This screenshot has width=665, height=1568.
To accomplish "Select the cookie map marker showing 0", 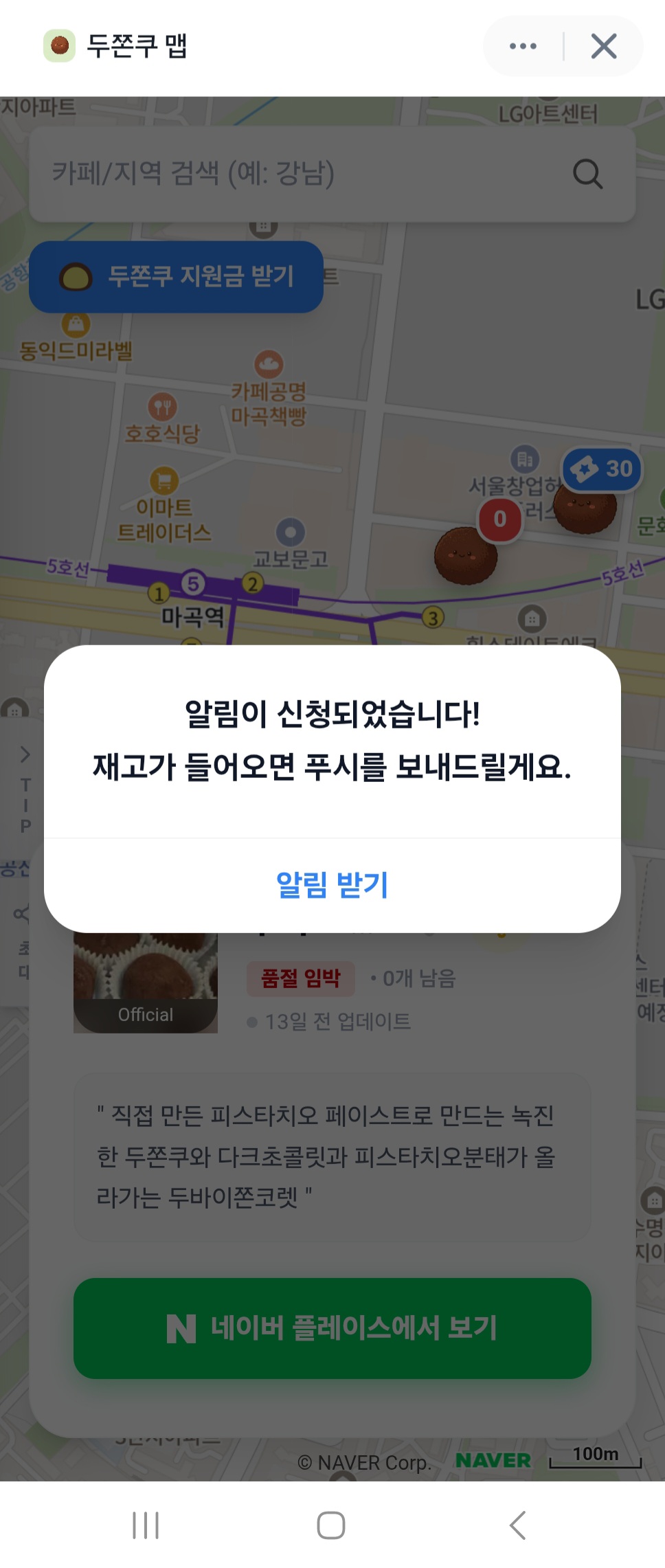I will pyautogui.click(x=466, y=555).
